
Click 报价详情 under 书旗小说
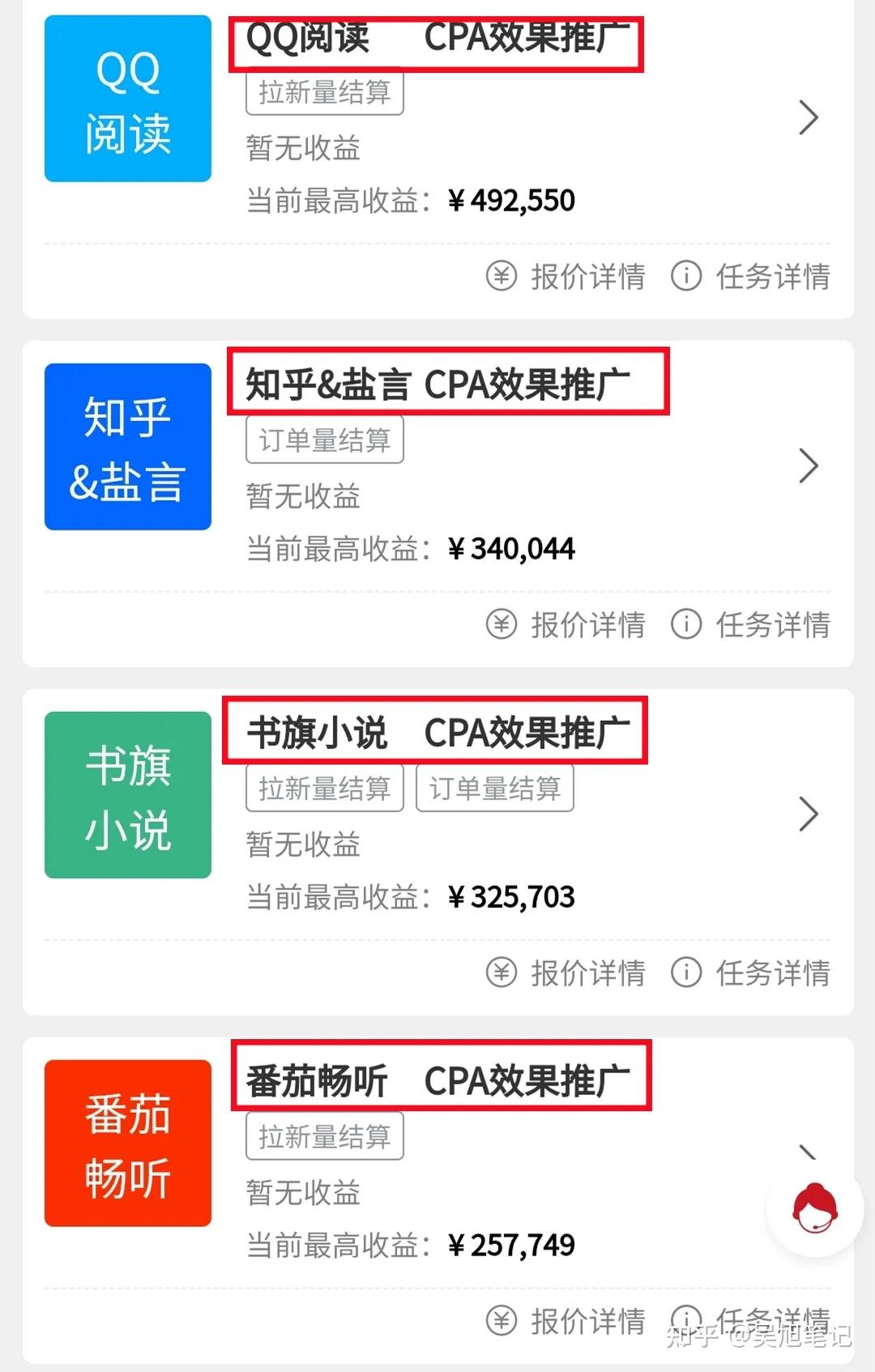coord(587,973)
